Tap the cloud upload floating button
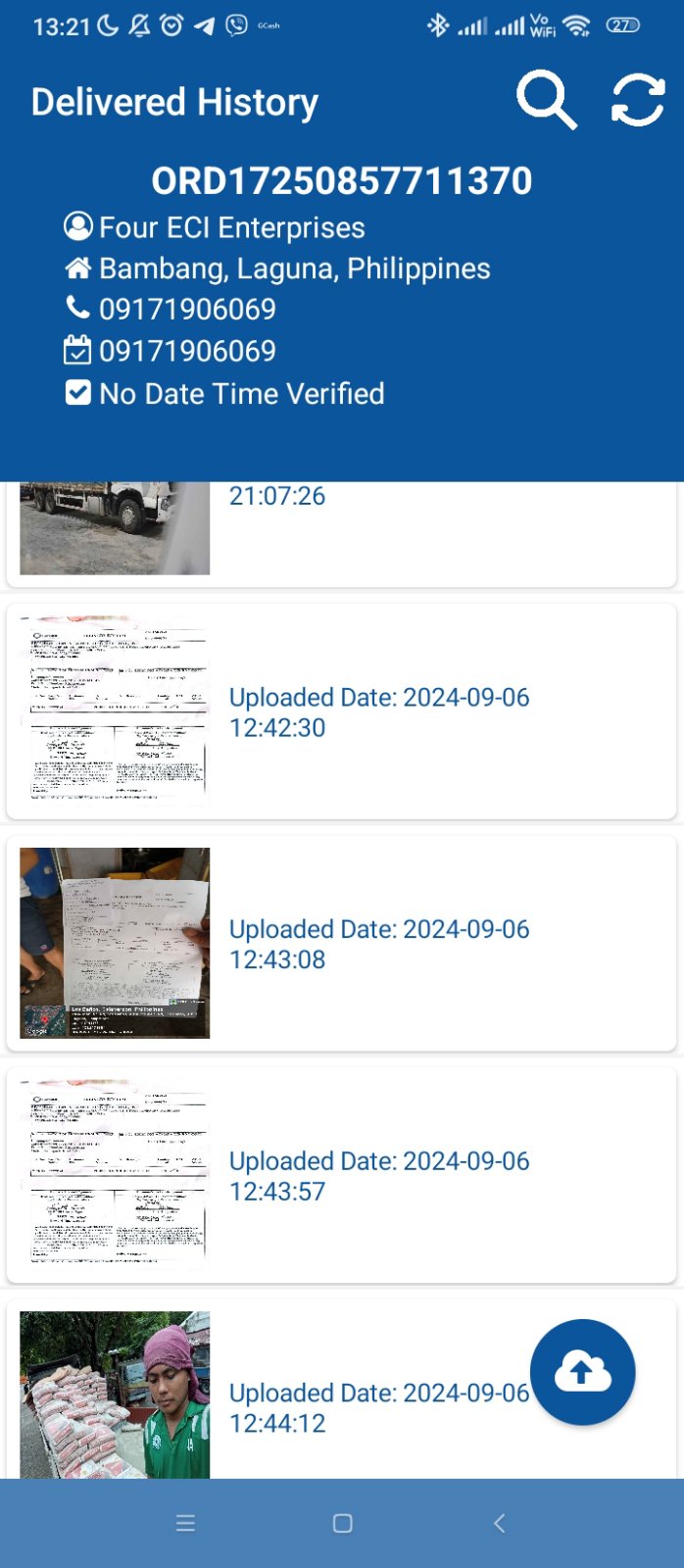 (x=582, y=1371)
